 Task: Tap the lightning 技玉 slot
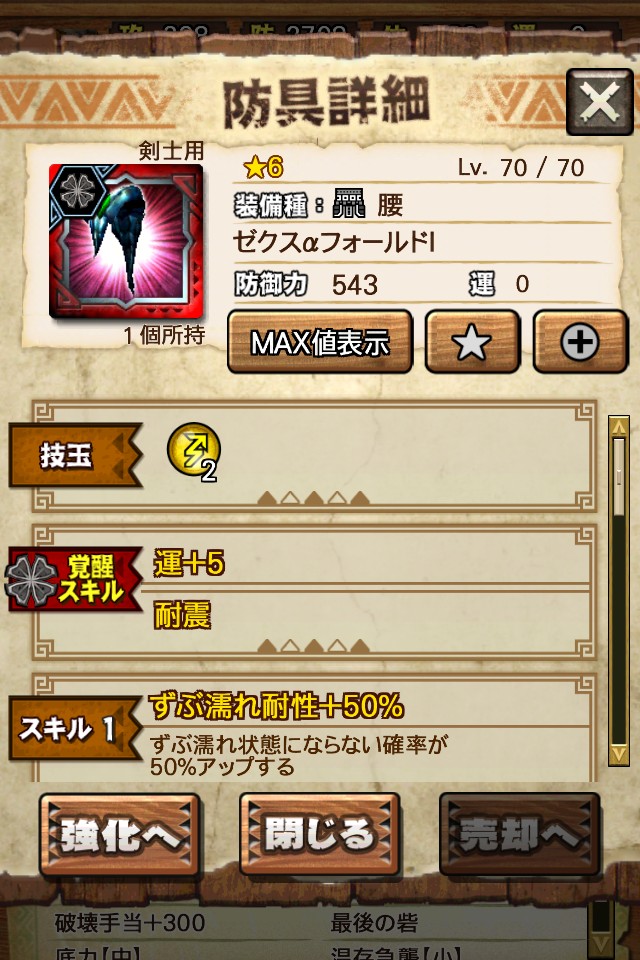193,451
